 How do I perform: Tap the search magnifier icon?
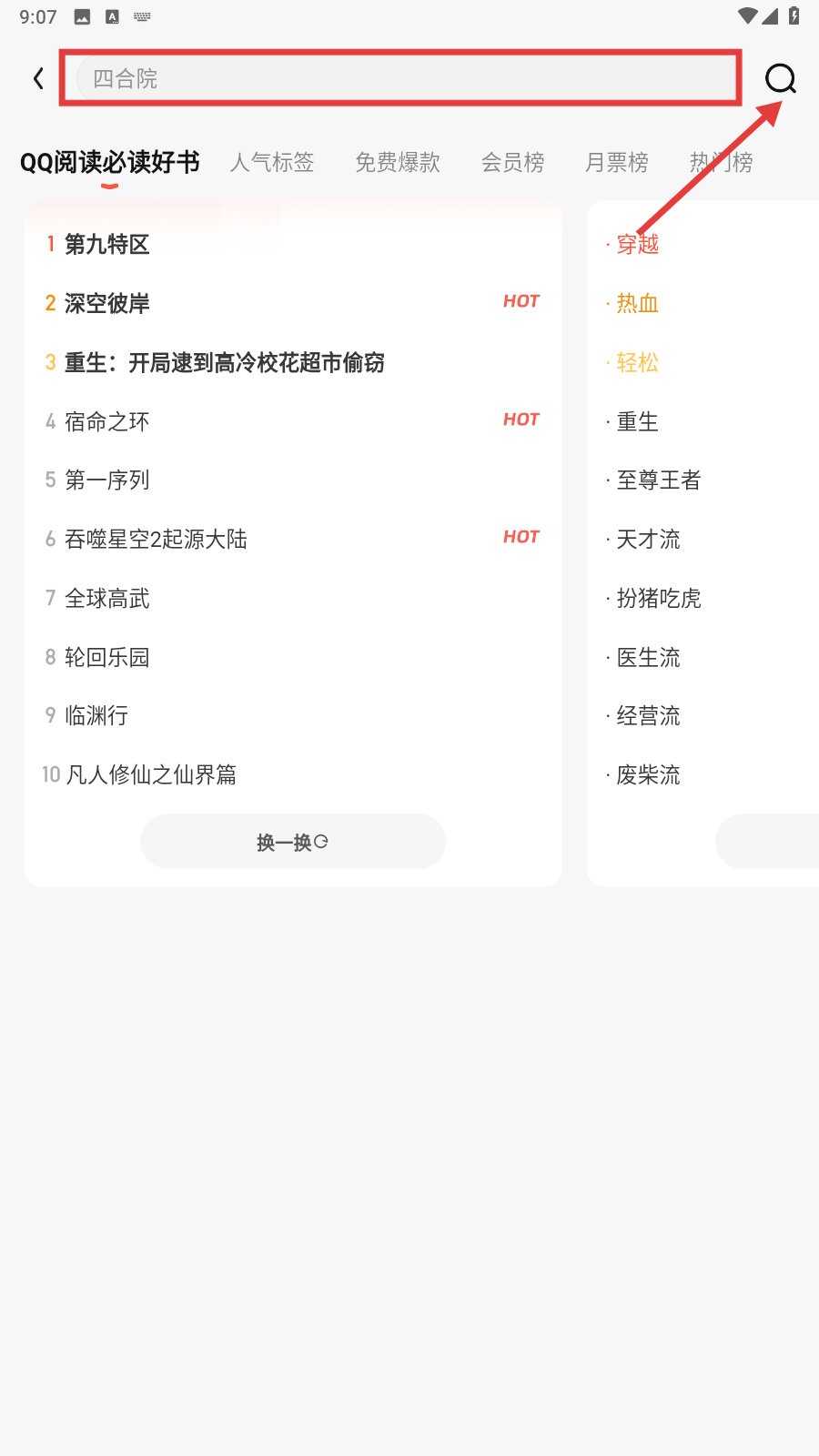780,79
